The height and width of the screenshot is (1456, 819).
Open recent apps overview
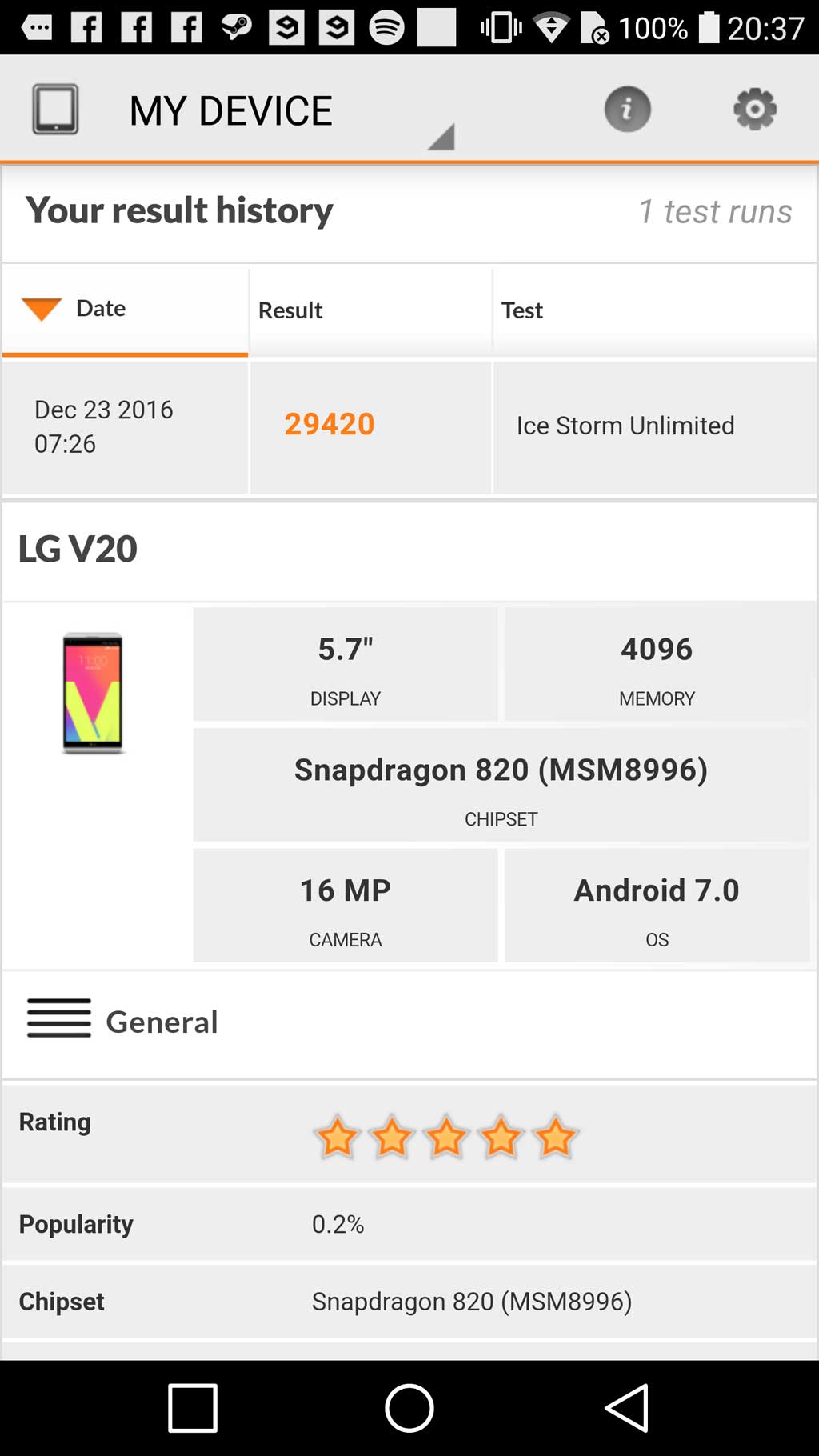click(x=193, y=1408)
